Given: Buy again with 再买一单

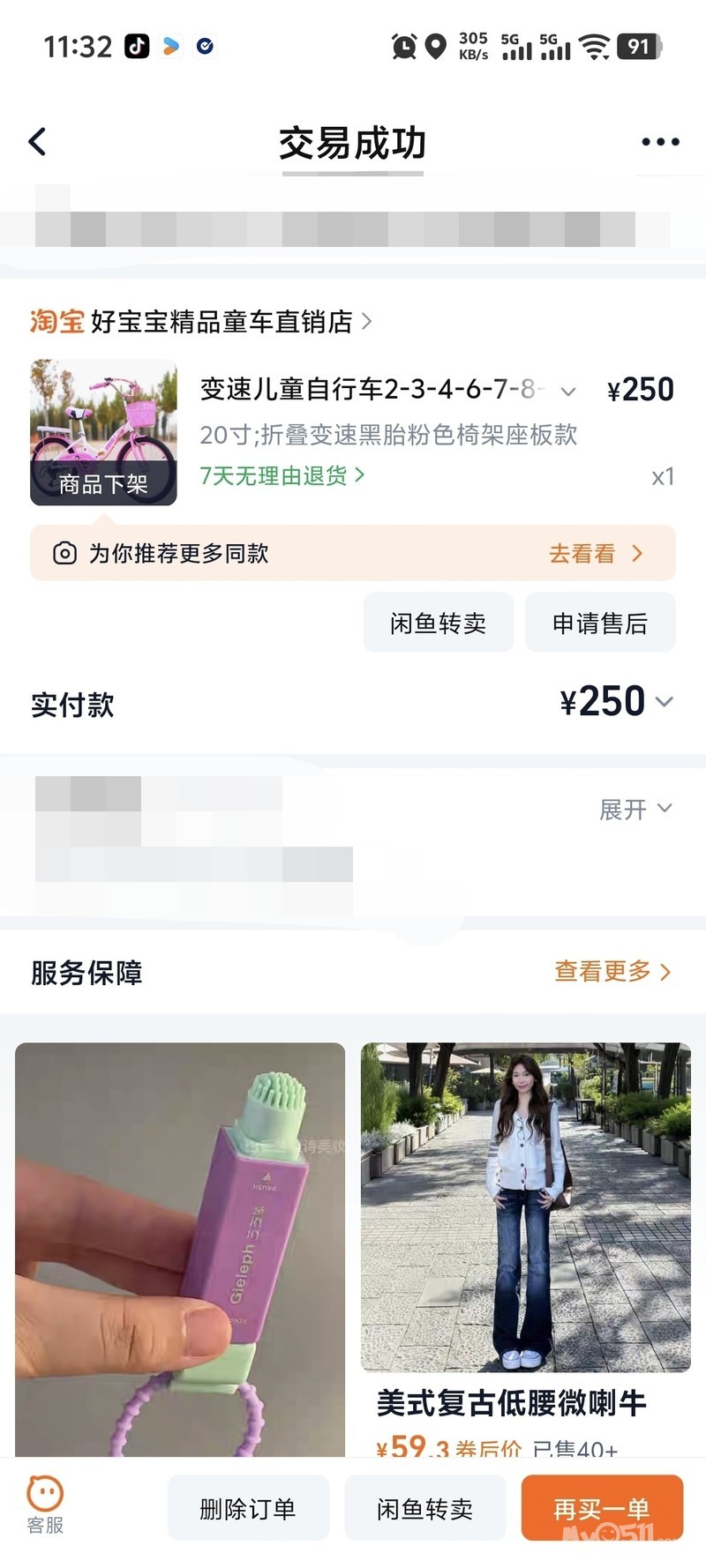Looking at the screenshot, I should tap(602, 1509).
